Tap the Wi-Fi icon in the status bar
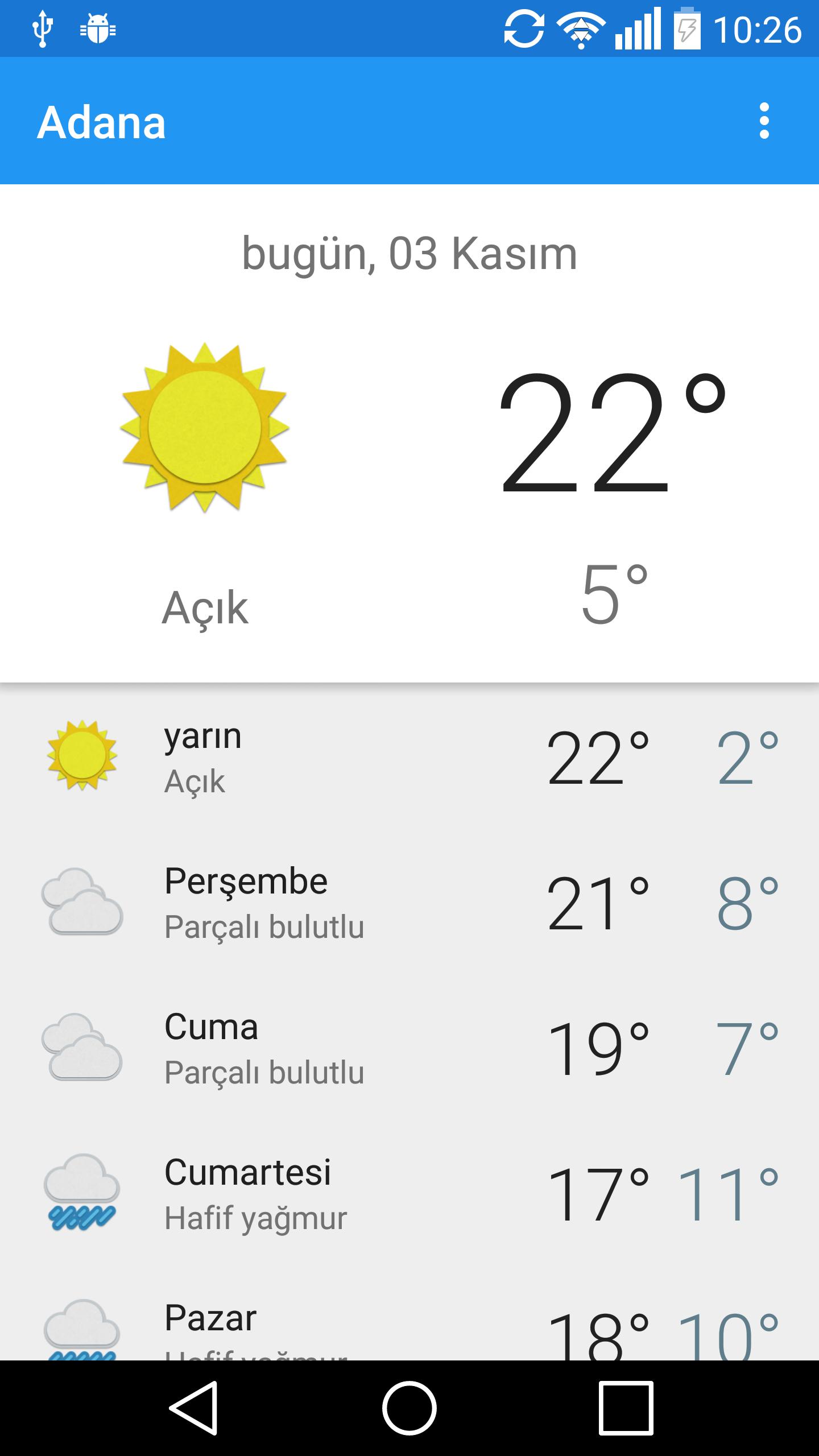The height and width of the screenshot is (1456, 819). click(x=581, y=27)
